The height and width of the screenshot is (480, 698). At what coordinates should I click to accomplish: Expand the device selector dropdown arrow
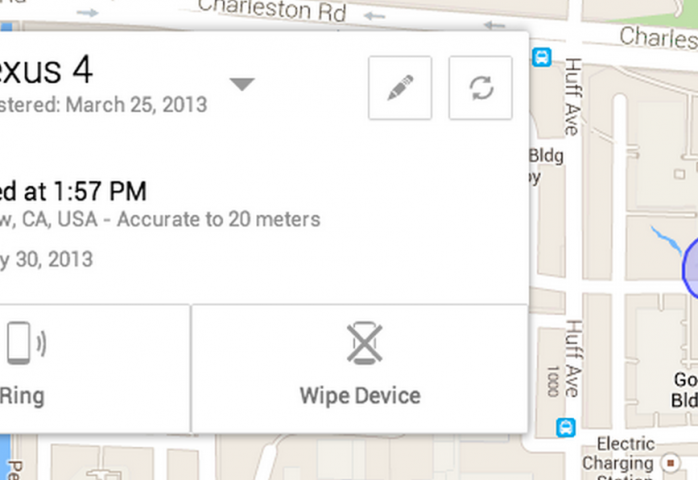pos(242,84)
